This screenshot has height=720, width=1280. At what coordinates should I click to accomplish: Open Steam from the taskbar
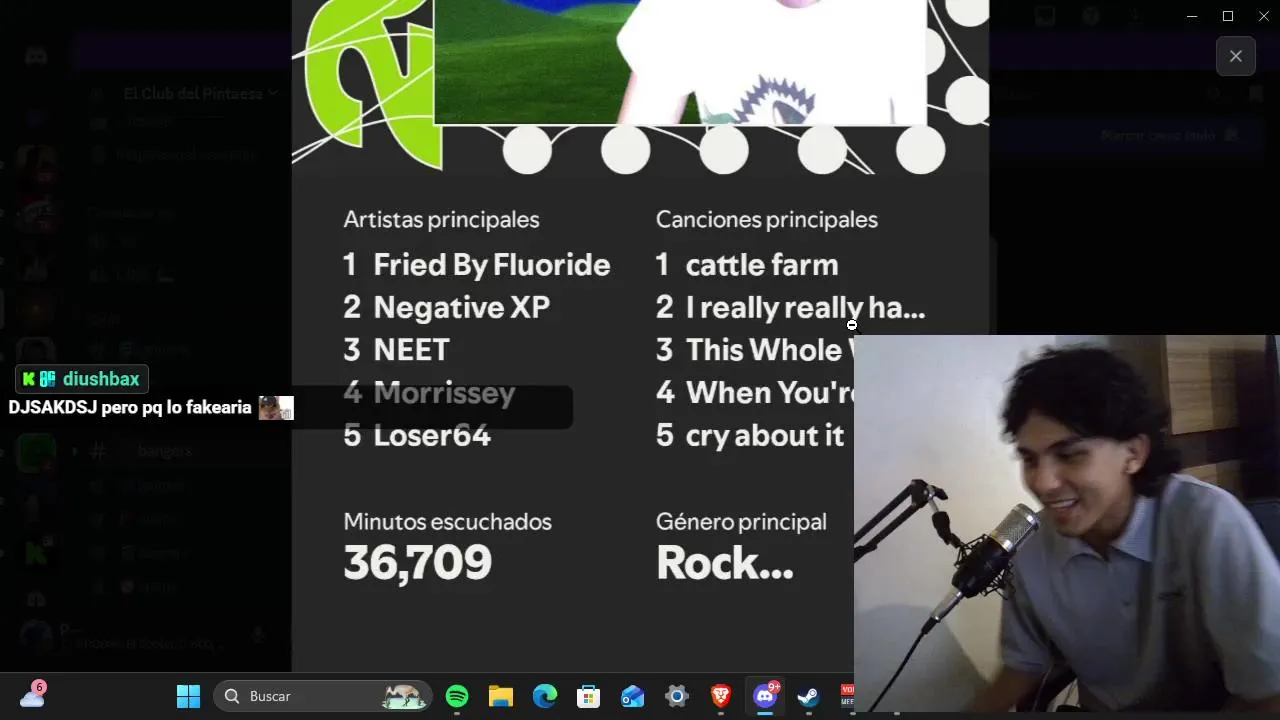(808, 696)
